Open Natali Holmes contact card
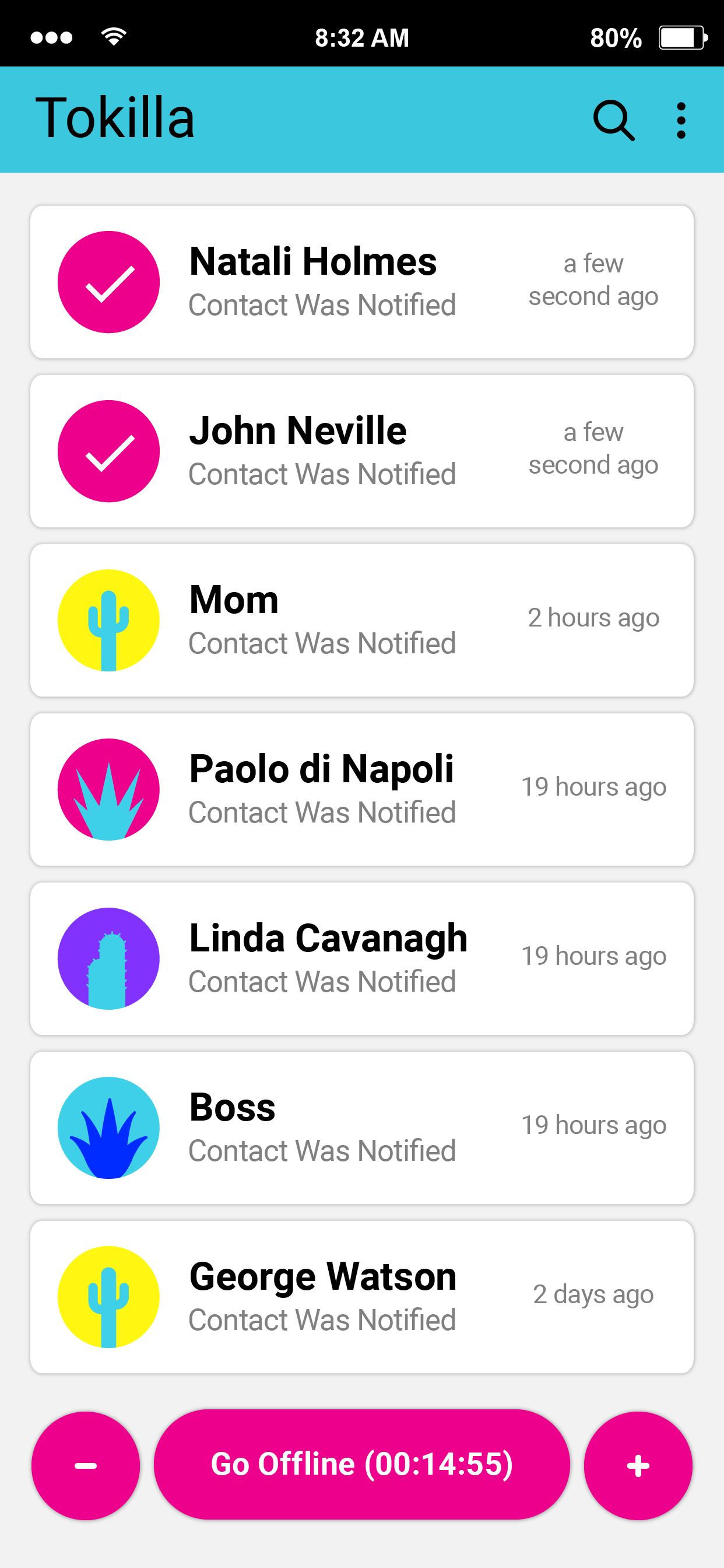 click(x=362, y=282)
